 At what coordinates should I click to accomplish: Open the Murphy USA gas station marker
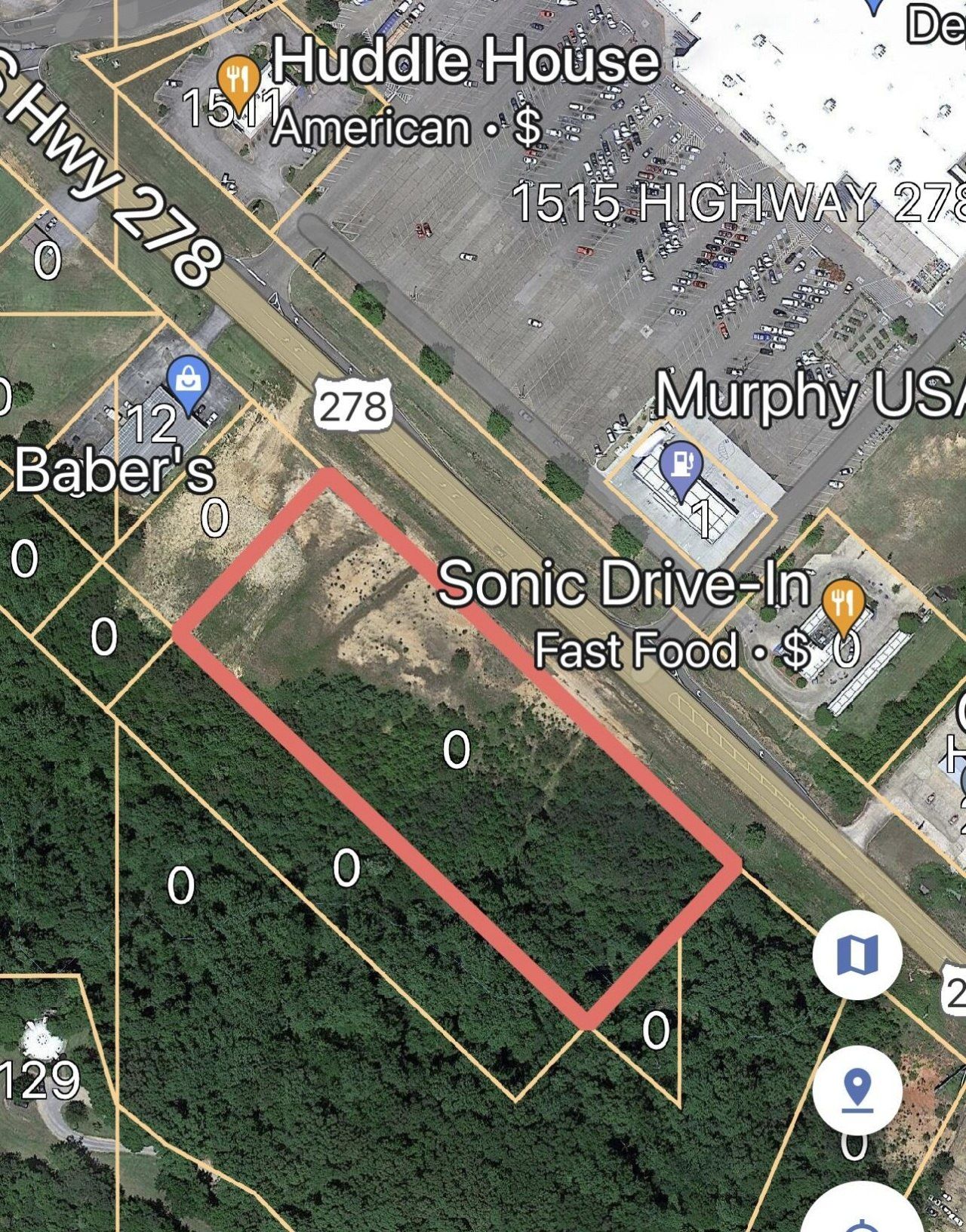pyautogui.click(x=681, y=465)
